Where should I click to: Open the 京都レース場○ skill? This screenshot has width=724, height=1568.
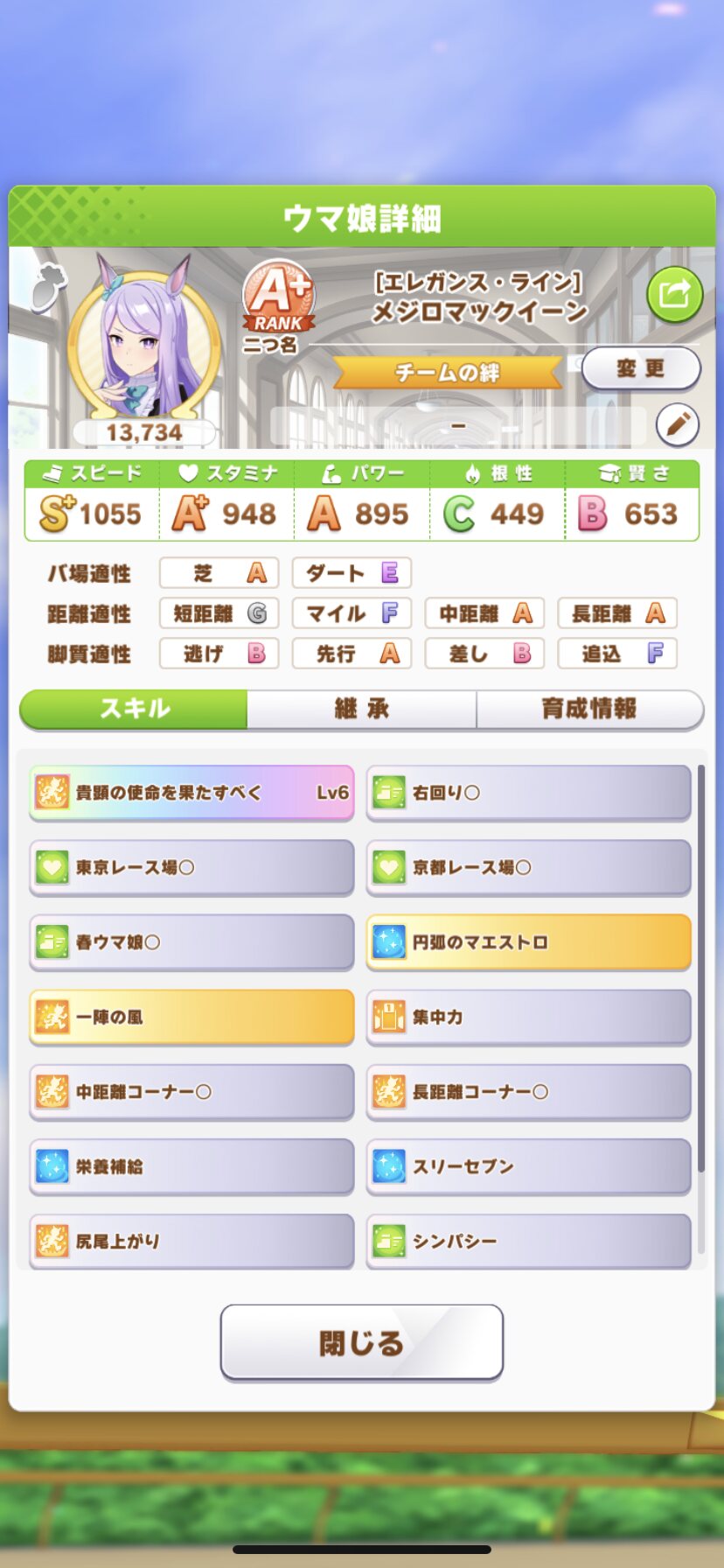529,868
